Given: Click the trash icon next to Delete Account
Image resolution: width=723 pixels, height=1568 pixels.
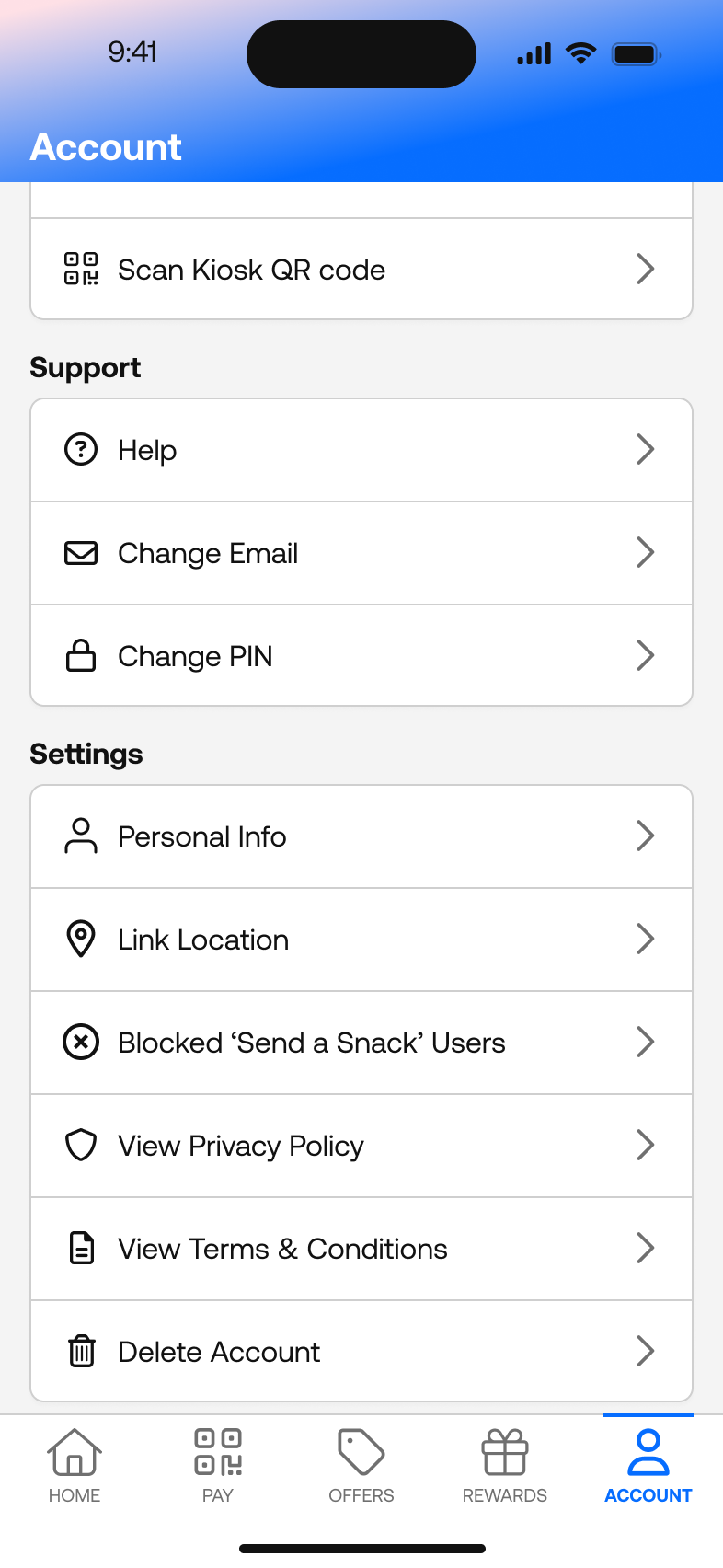Looking at the screenshot, I should coord(81,1351).
